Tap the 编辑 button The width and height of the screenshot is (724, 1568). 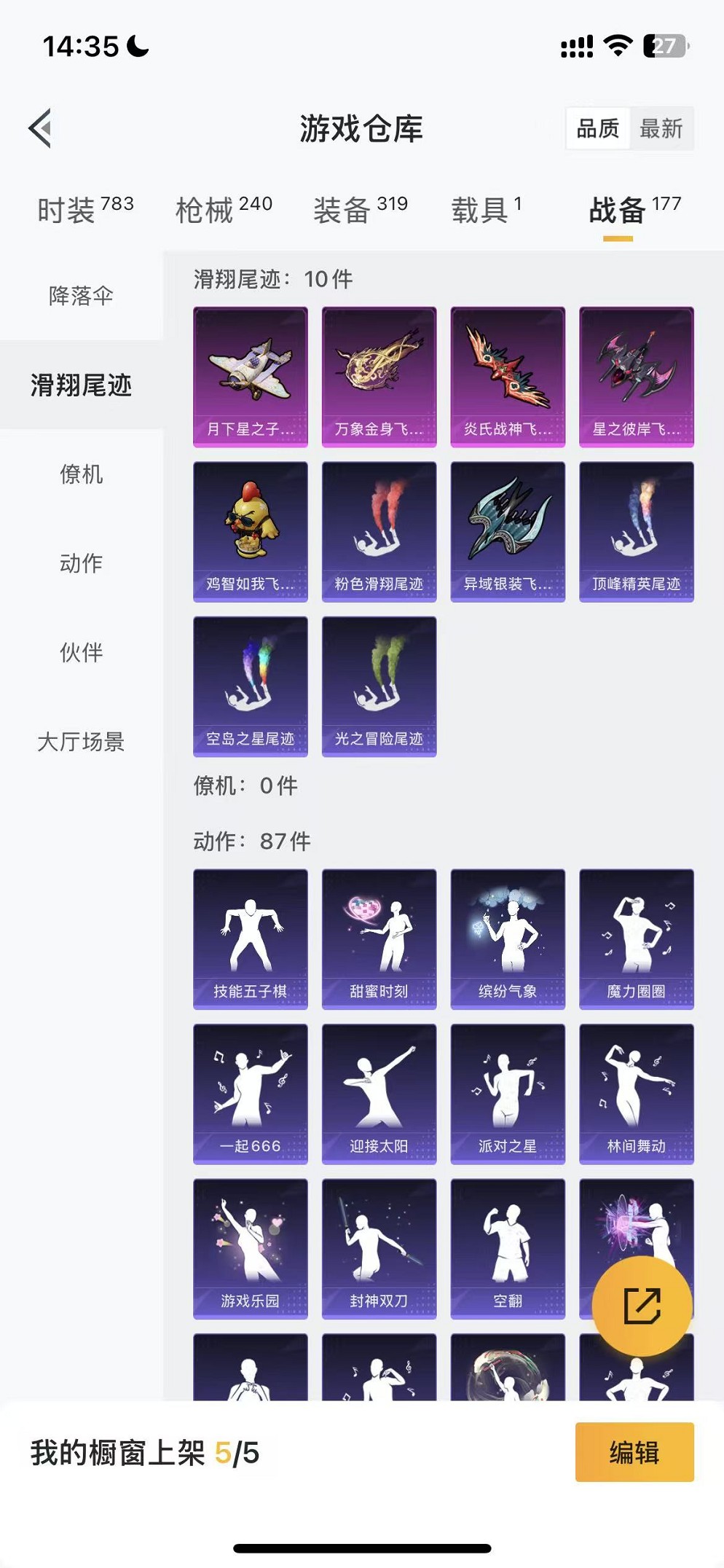click(x=634, y=1452)
